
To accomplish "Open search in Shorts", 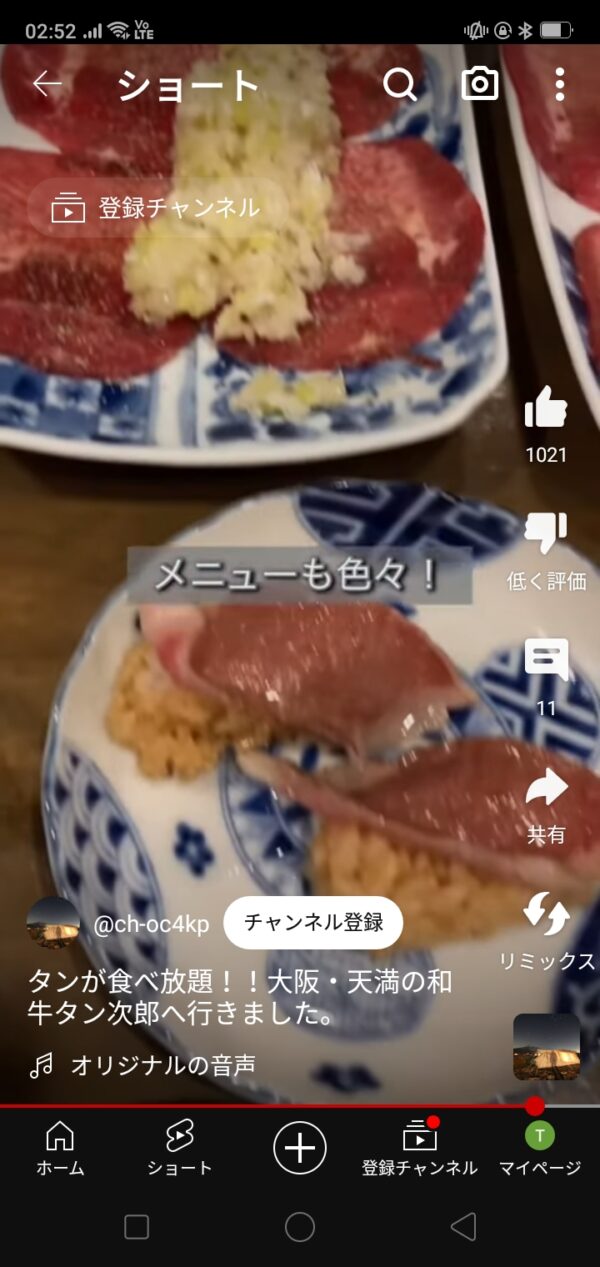I will pos(400,84).
